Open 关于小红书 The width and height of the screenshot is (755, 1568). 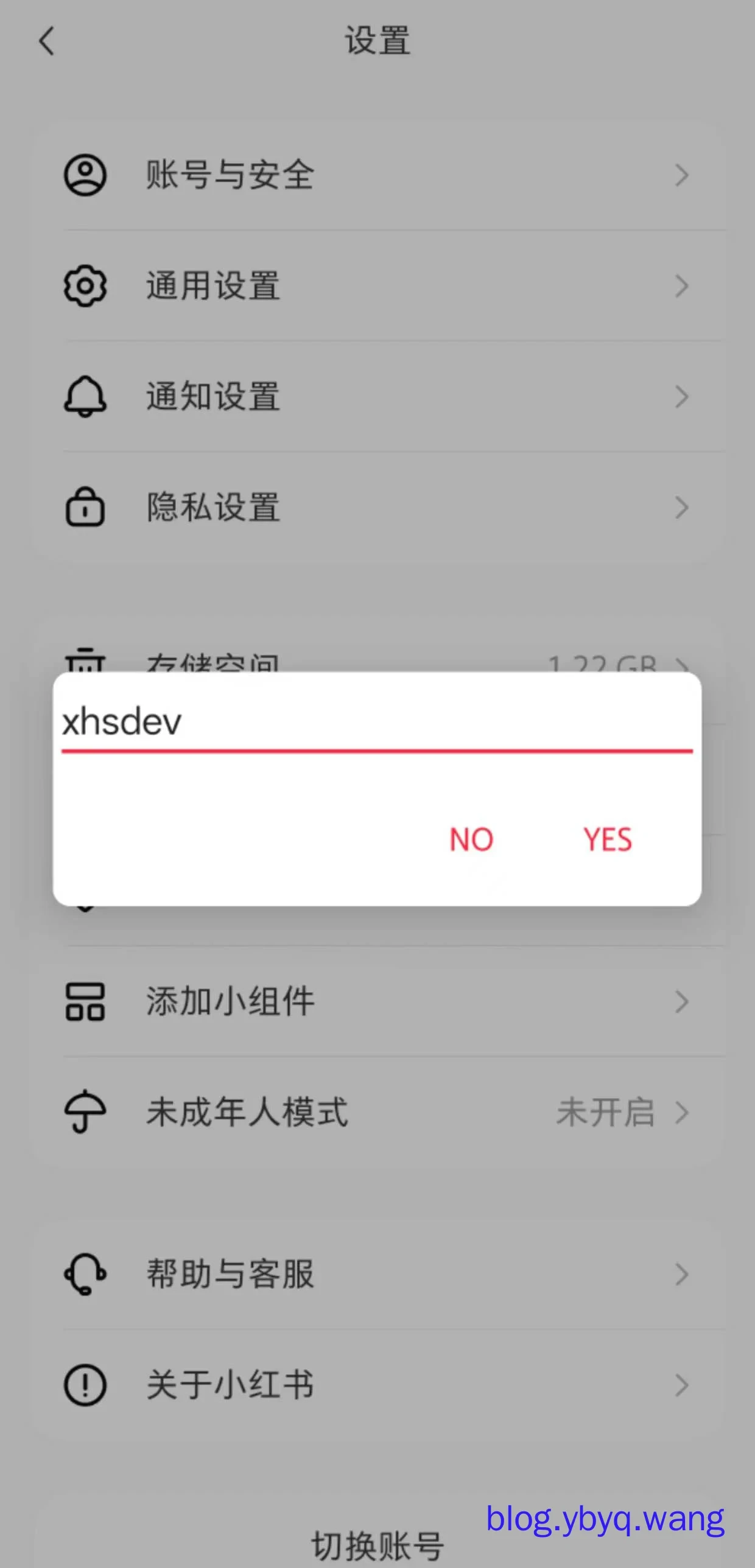377,1385
